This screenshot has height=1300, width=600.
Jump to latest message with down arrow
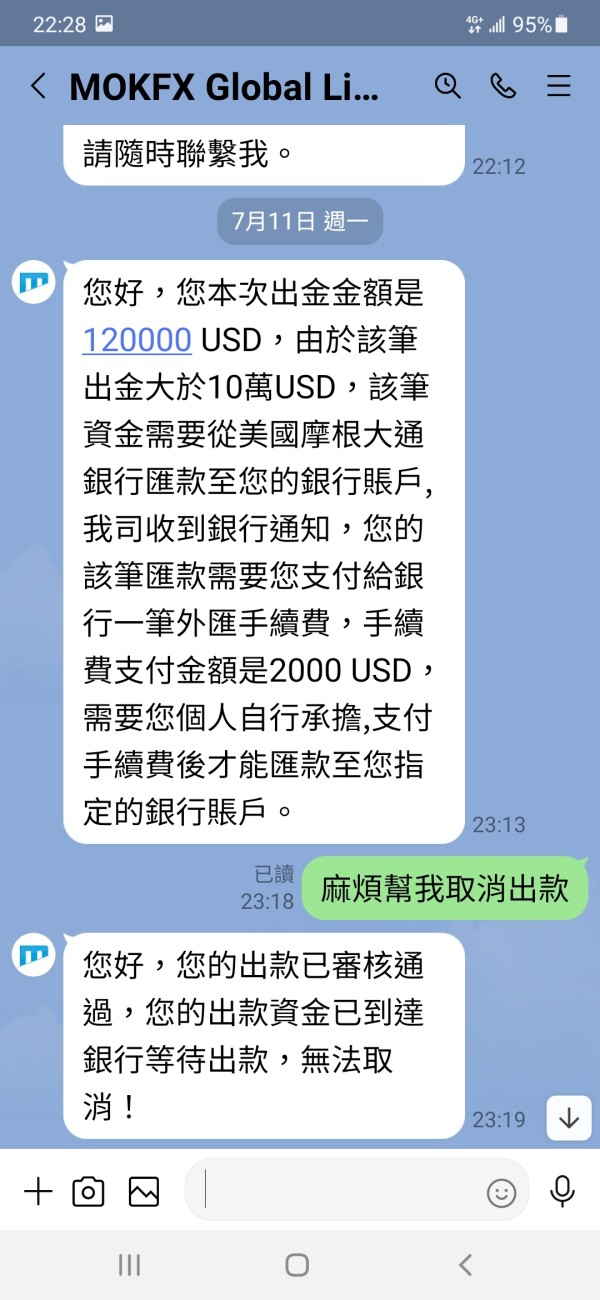pos(569,1117)
